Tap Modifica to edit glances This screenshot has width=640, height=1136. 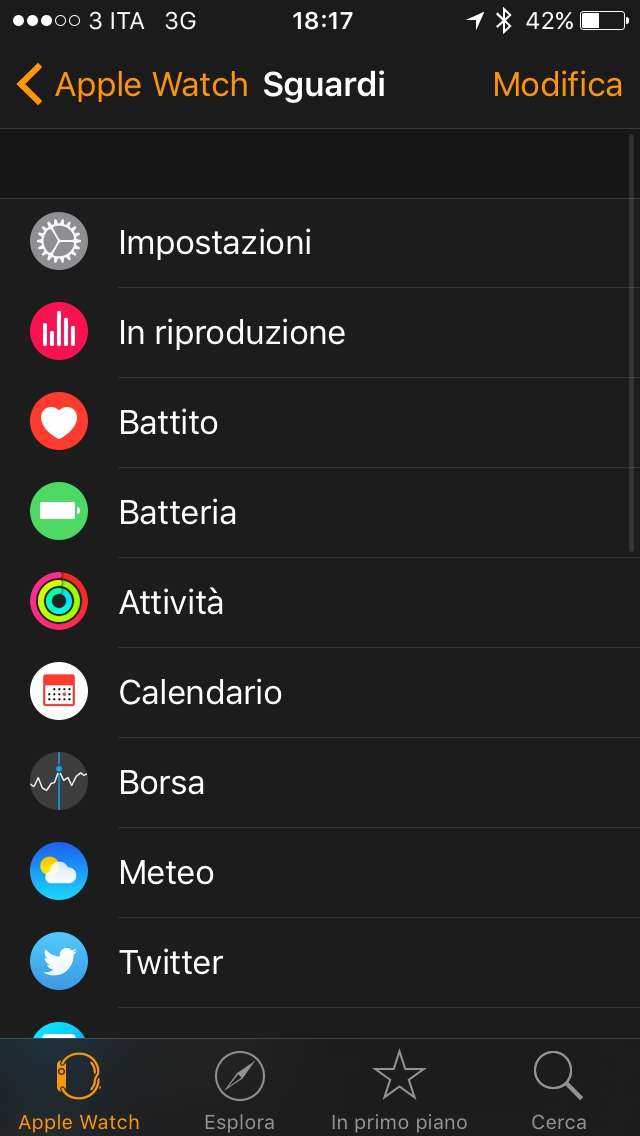tap(557, 85)
